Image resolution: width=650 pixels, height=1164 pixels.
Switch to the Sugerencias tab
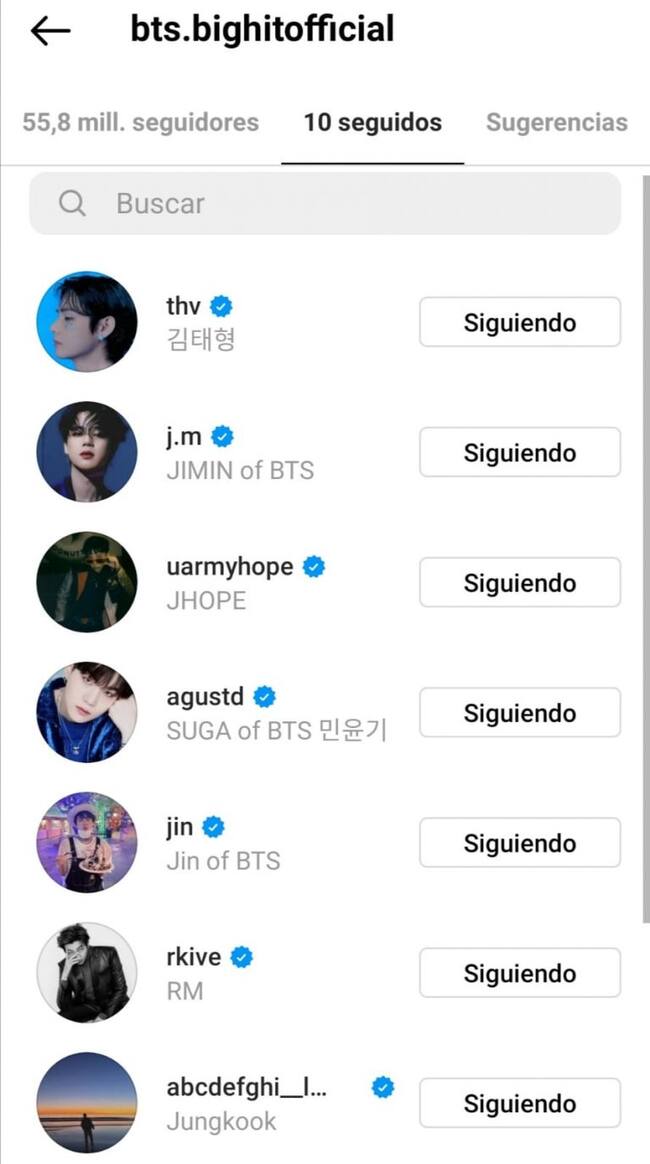click(556, 123)
